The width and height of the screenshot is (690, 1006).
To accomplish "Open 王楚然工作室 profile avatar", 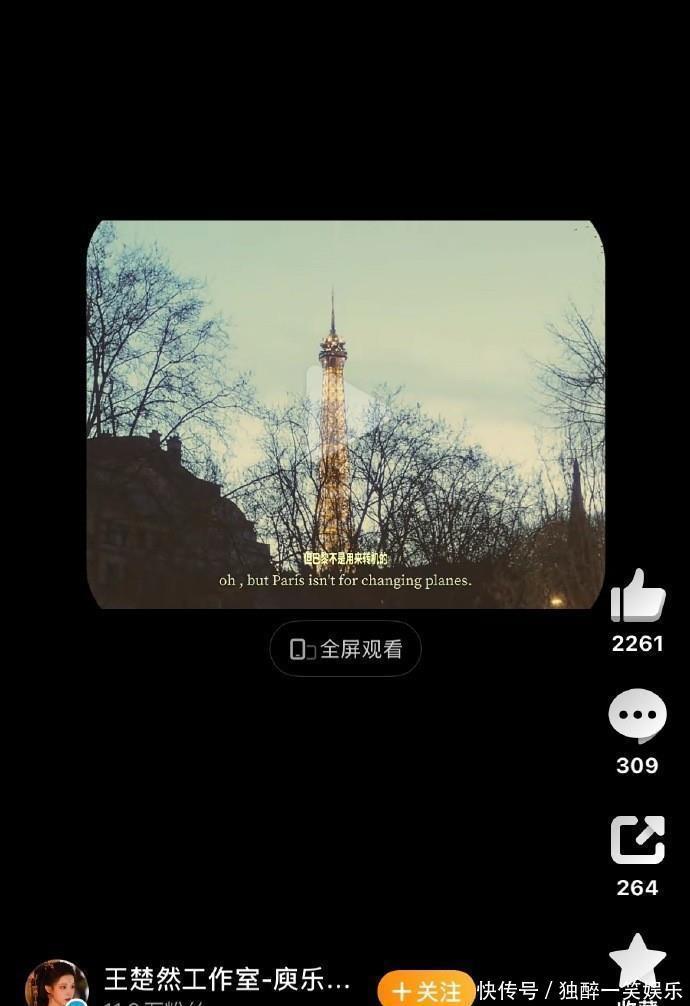I will [x=56, y=983].
